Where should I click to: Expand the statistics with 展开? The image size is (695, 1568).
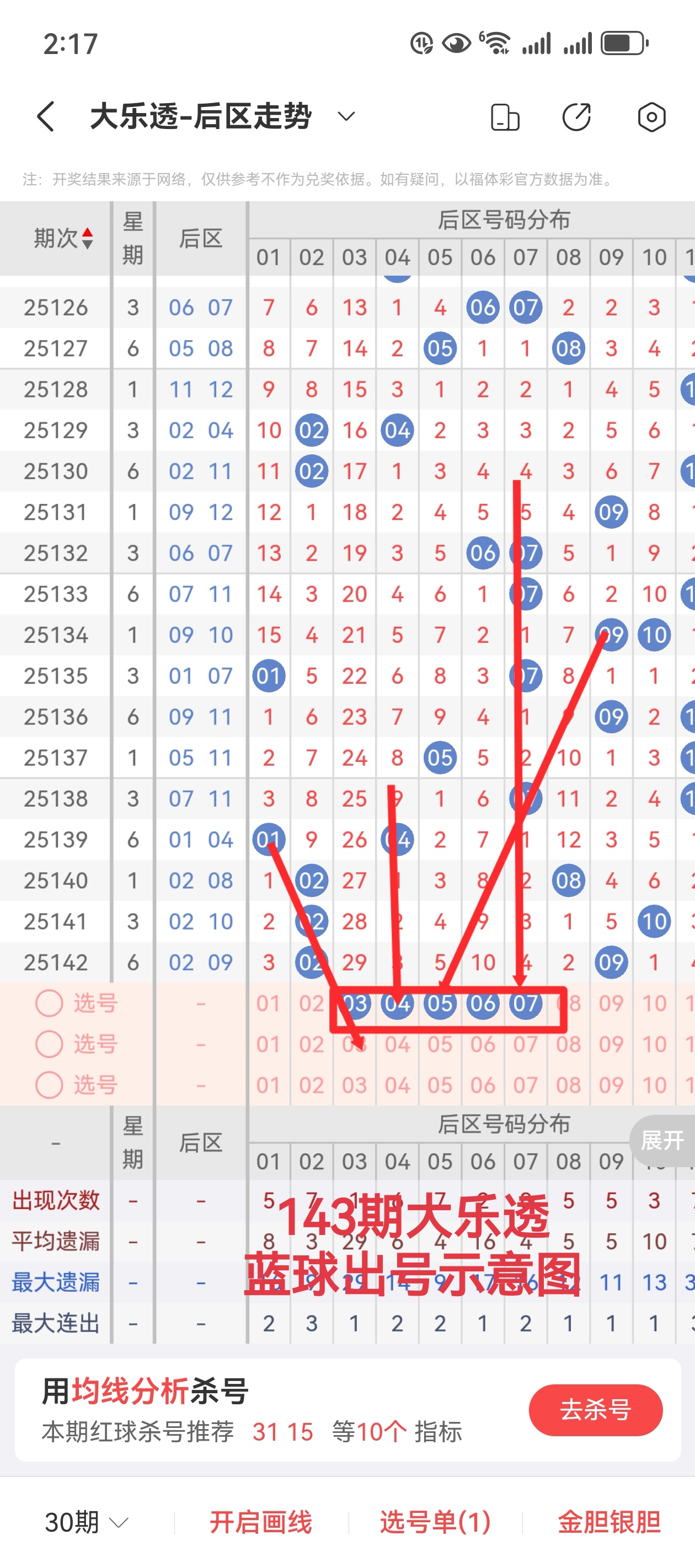click(662, 1140)
